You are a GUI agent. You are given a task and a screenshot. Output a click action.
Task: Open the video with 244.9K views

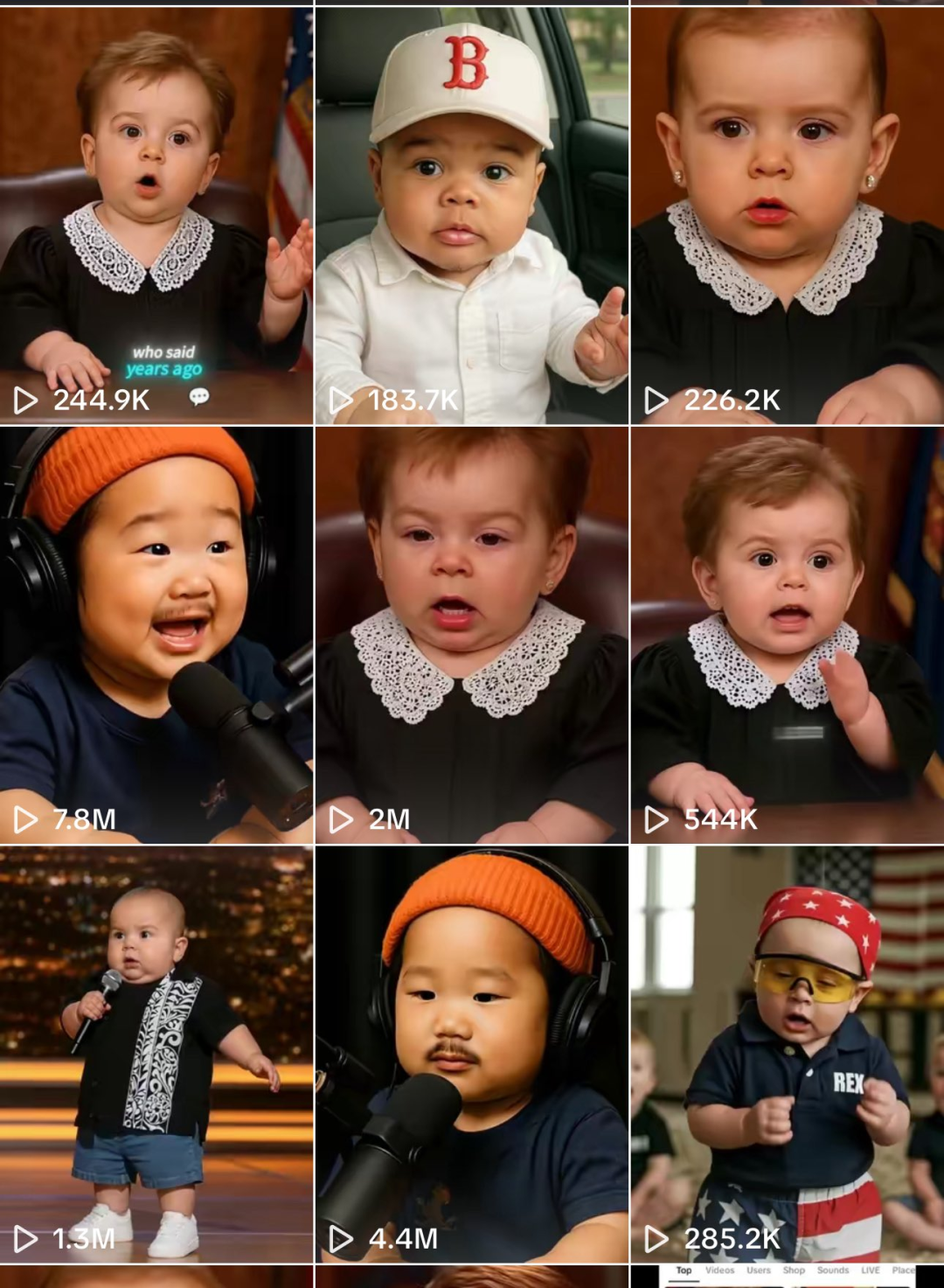tap(156, 216)
